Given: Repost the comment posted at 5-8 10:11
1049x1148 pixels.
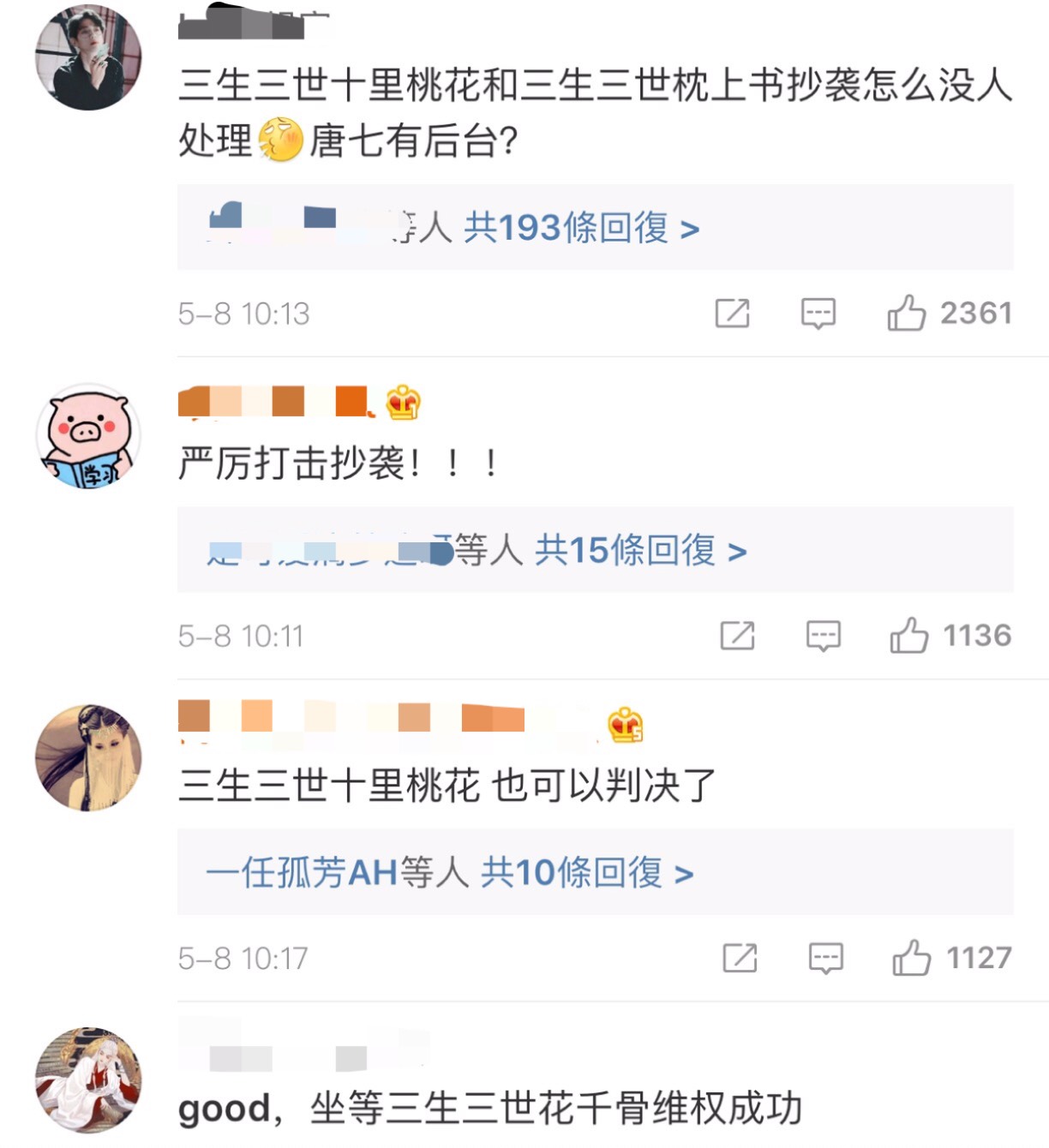Looking at the screenshot, I should tap(737, 636).
